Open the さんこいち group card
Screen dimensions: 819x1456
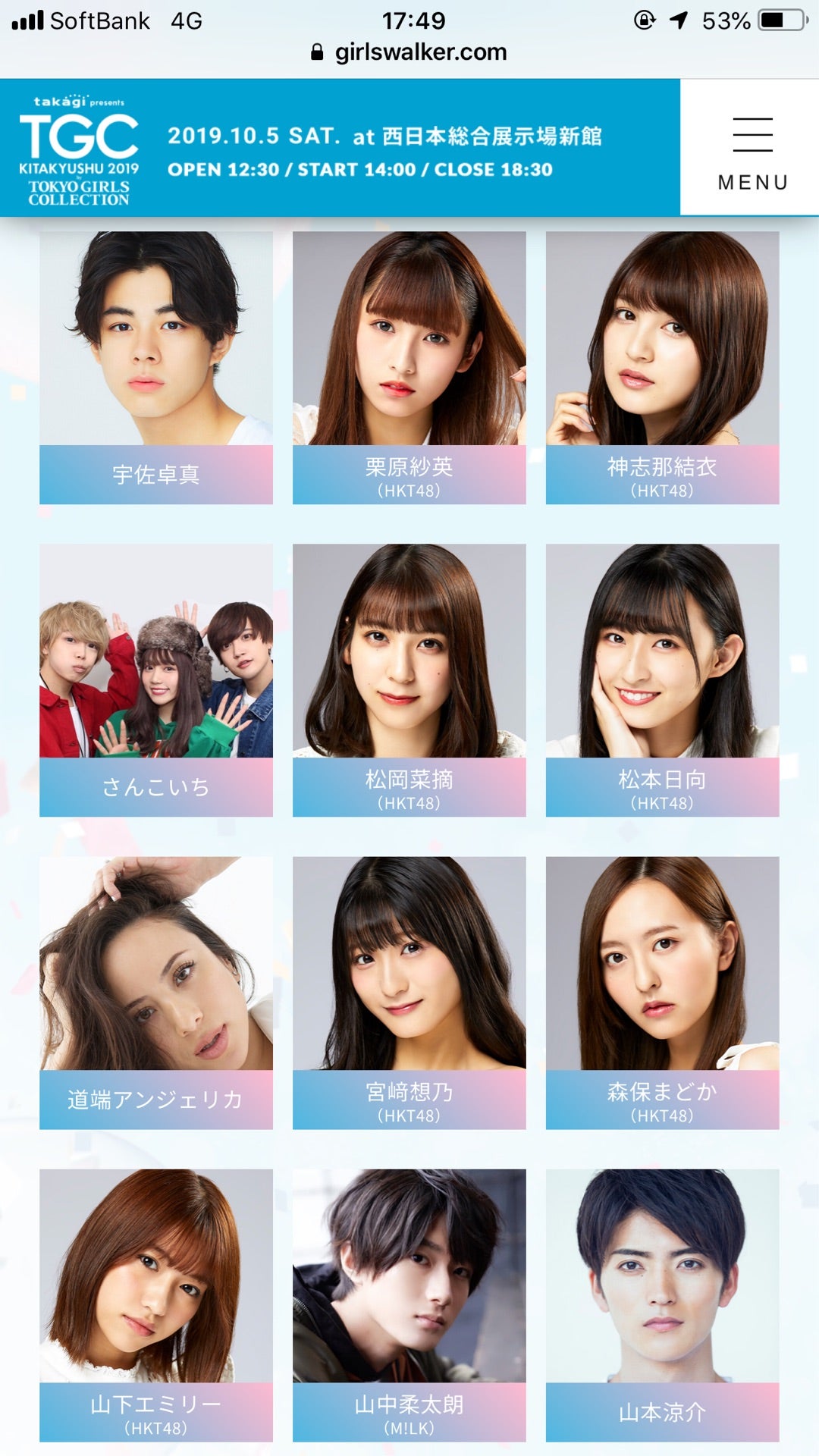pos(156,679)
